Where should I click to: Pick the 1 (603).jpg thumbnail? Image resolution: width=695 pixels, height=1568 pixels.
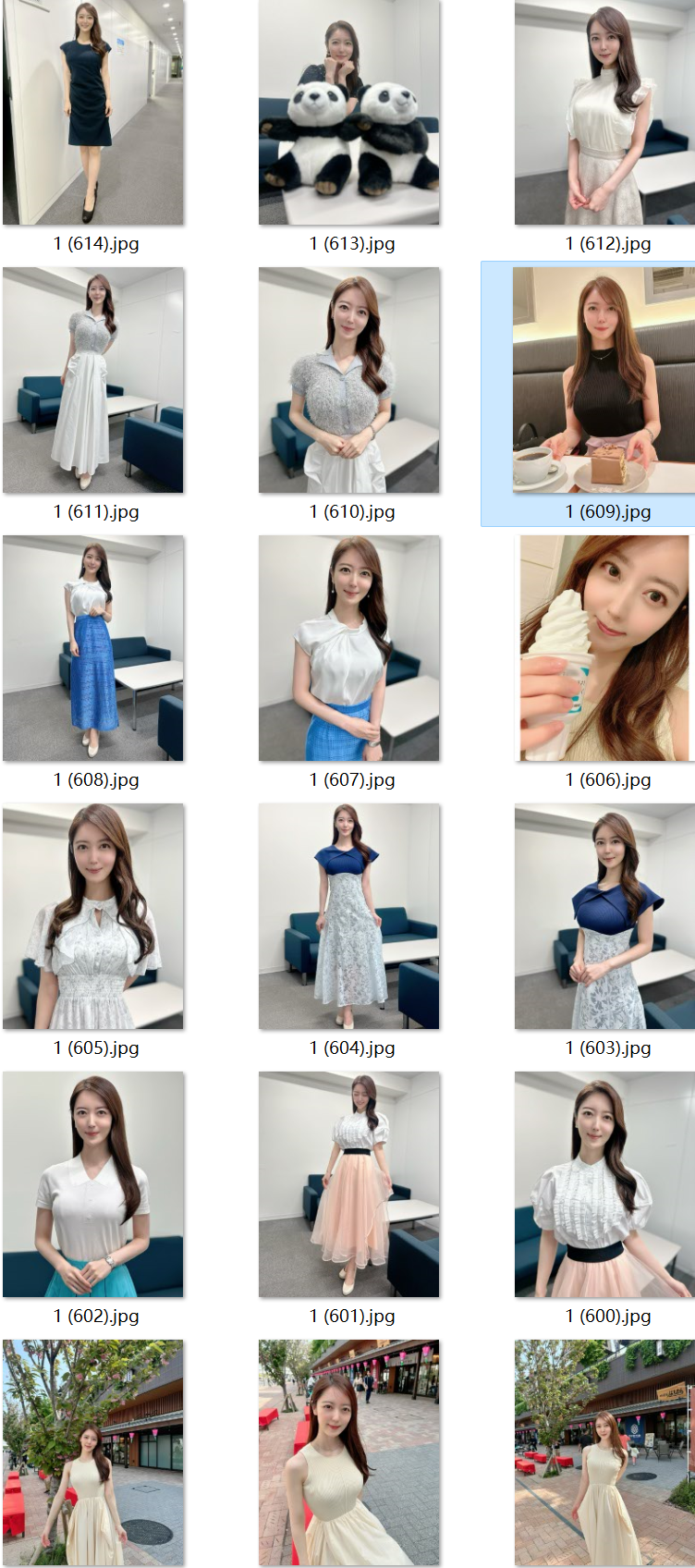click(x=604, y=916)
